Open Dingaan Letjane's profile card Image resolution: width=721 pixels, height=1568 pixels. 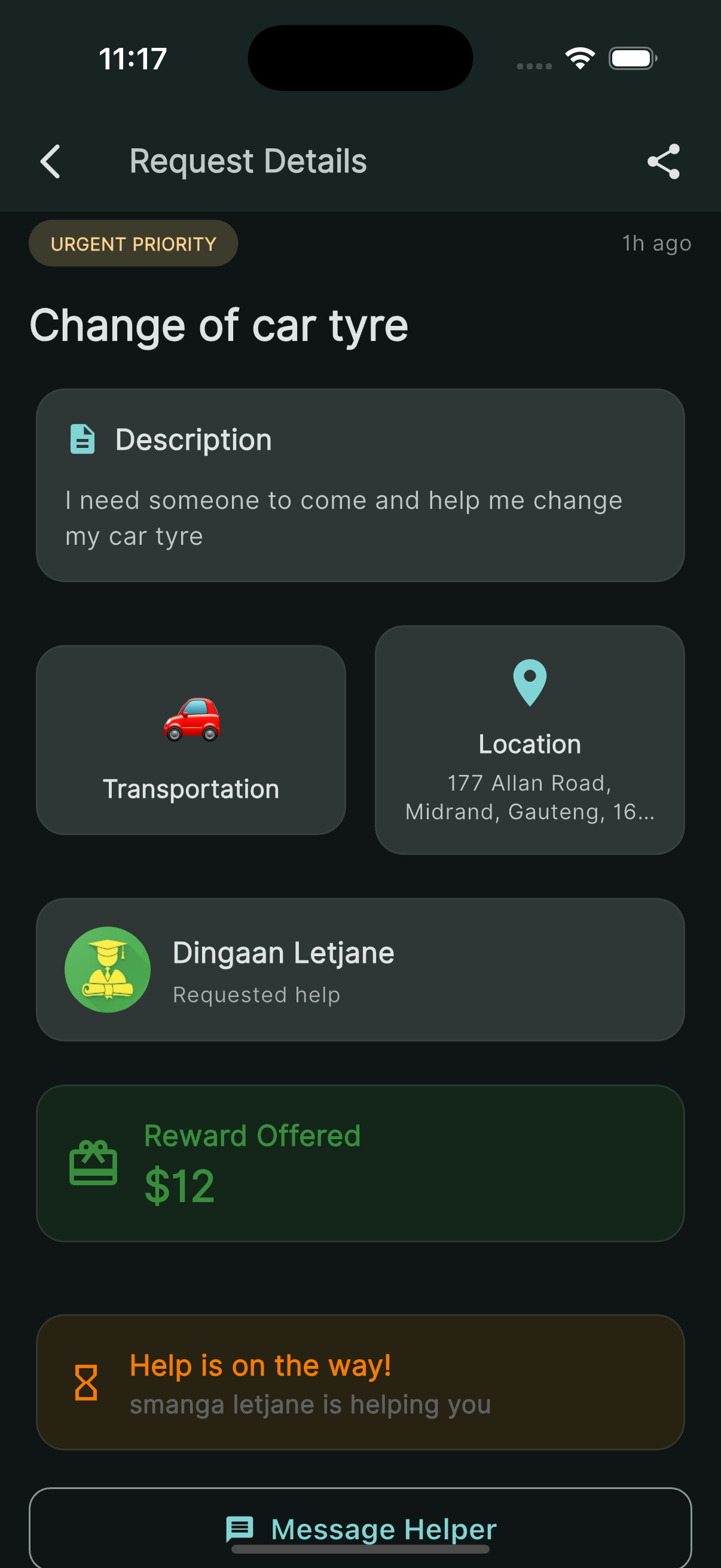point(360,969)
